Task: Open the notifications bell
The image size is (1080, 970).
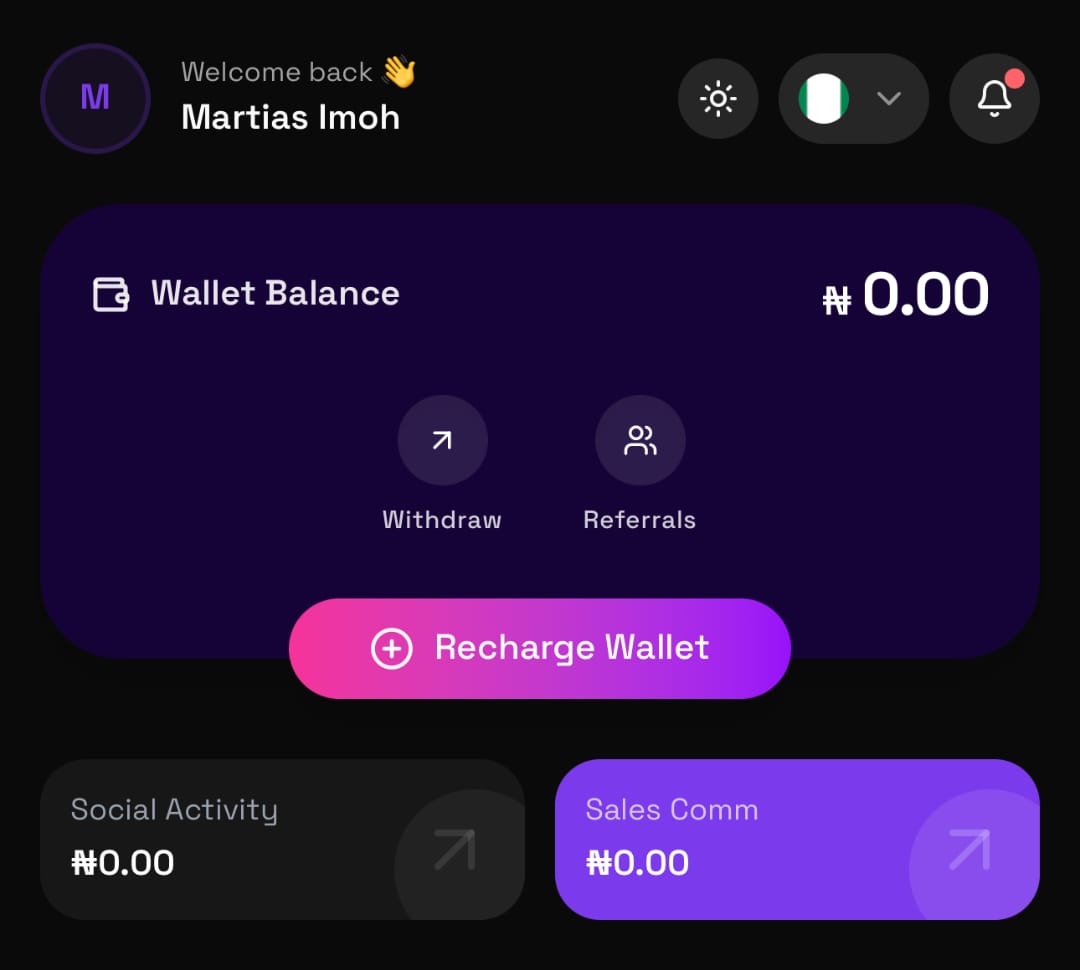Action: click(x=994, y=98)
